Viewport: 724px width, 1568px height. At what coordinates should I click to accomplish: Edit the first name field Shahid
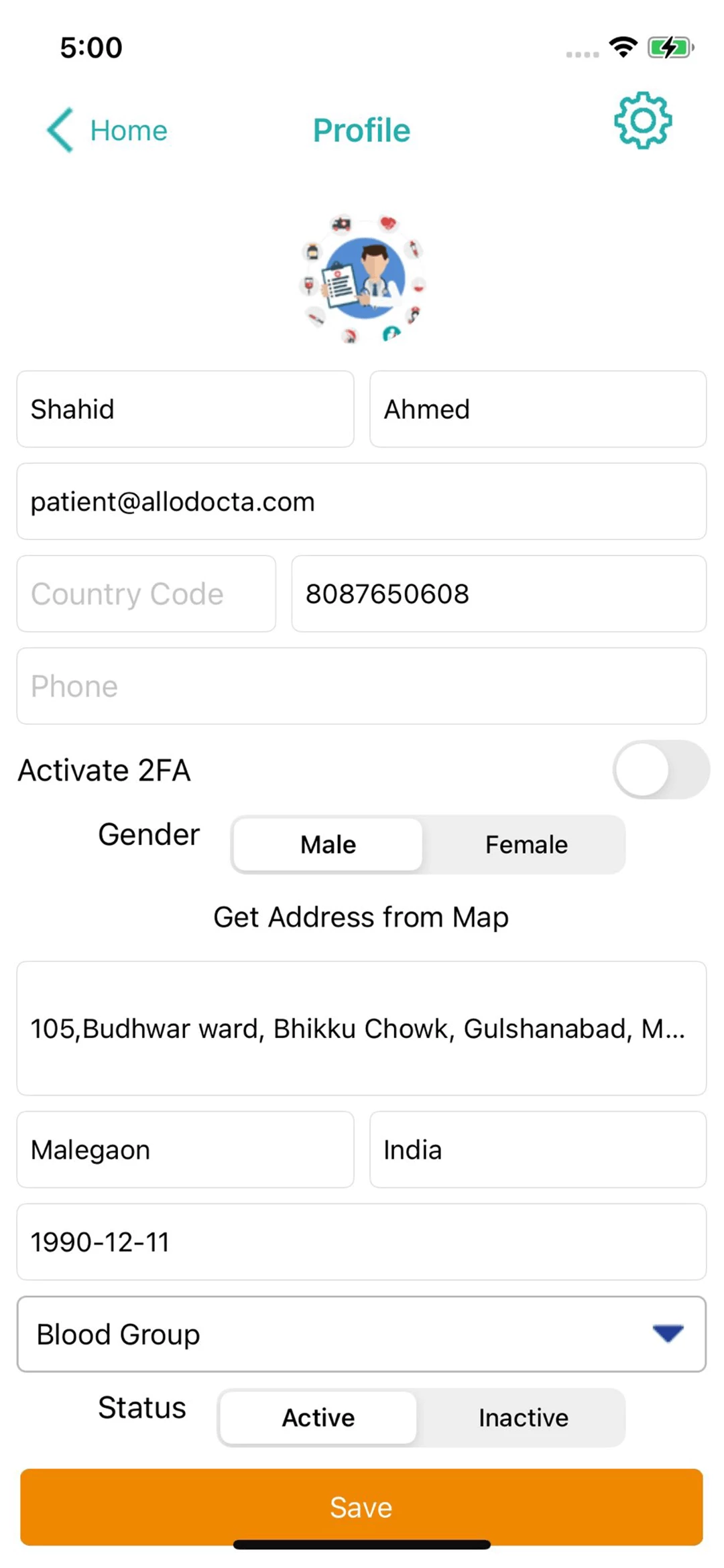click(x=185, y=409)
